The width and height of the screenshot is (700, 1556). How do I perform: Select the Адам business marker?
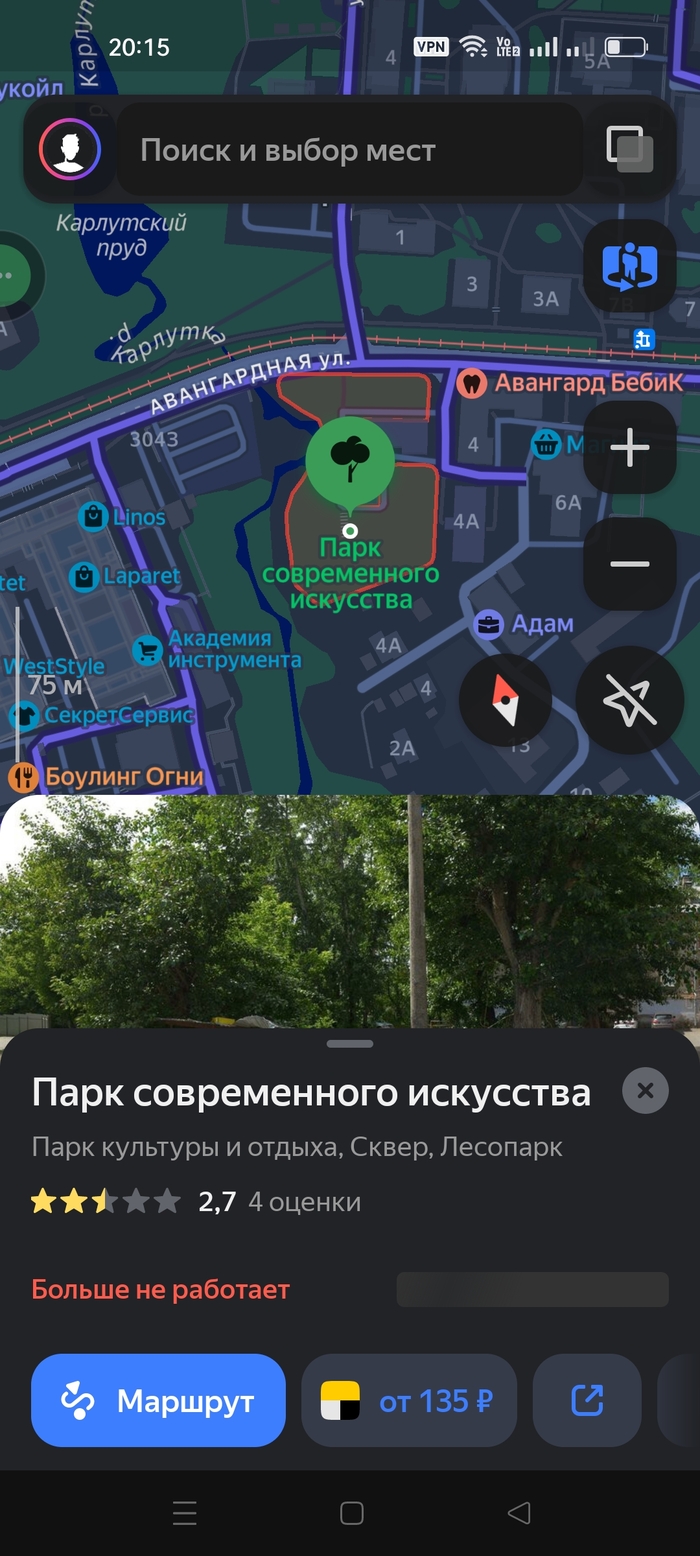pyautogui.click(x=489, y=625)
